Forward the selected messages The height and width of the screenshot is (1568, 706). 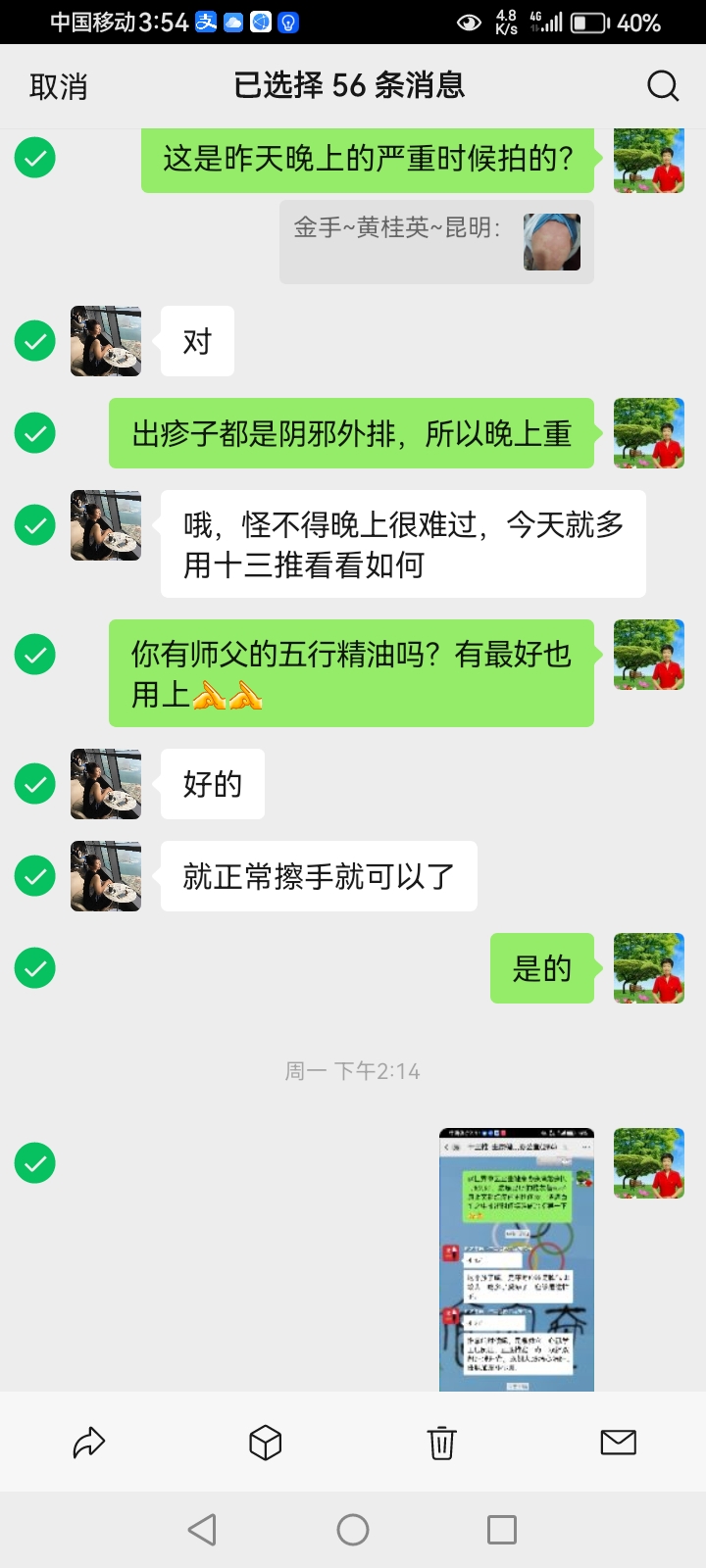(x=88, y=1443)
